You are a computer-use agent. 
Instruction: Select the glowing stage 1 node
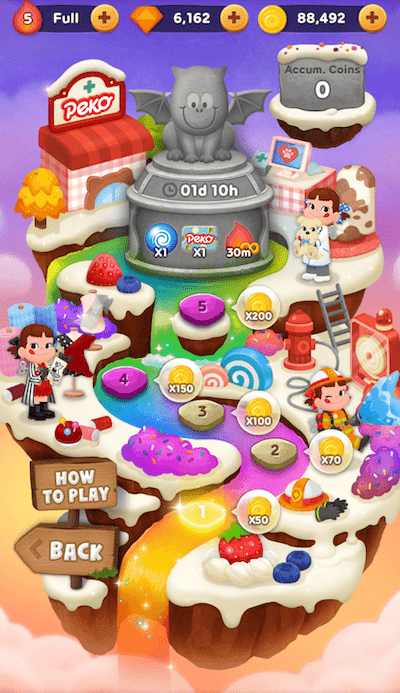pos(202,514)
